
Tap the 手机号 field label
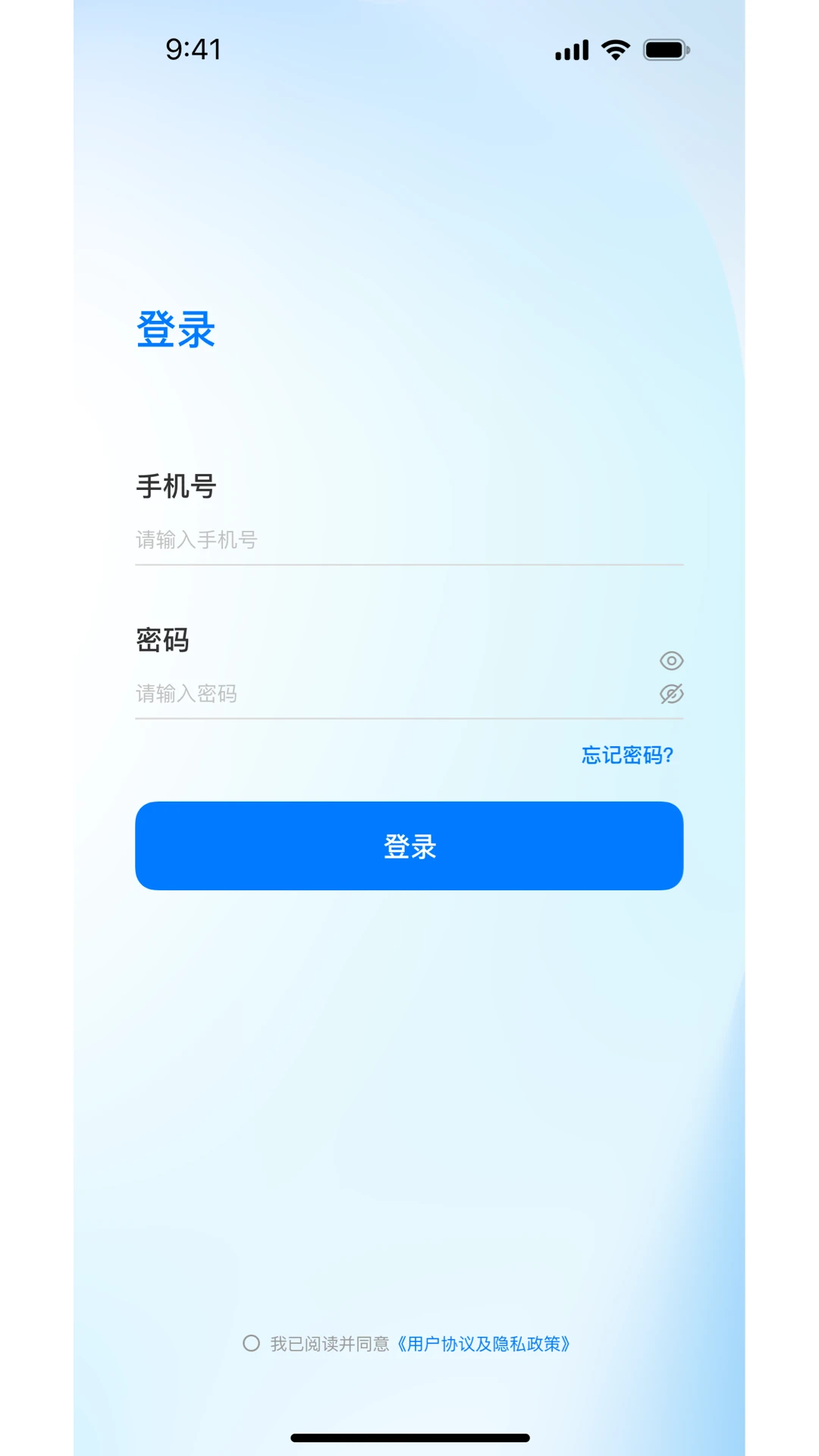(175, 488)
